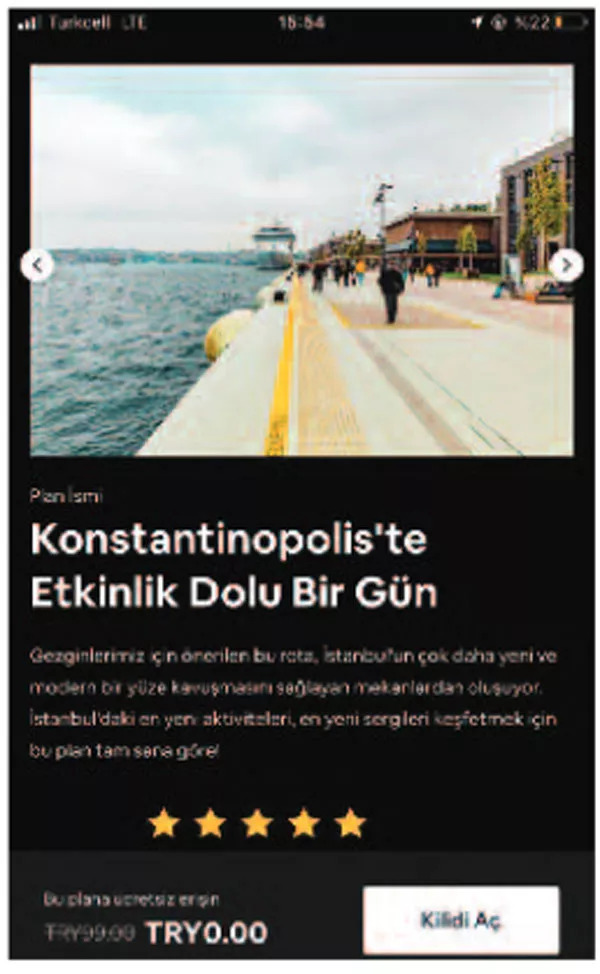
Task: Show the next photo with the right arrow
Action: (x=566, y=265)
